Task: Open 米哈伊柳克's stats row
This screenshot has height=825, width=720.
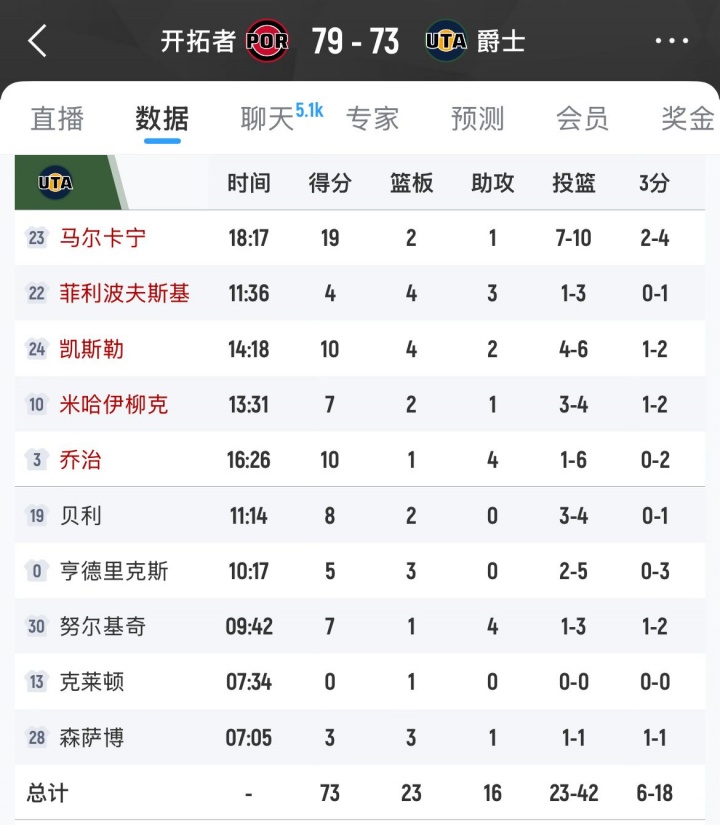Action: (114, 405)
